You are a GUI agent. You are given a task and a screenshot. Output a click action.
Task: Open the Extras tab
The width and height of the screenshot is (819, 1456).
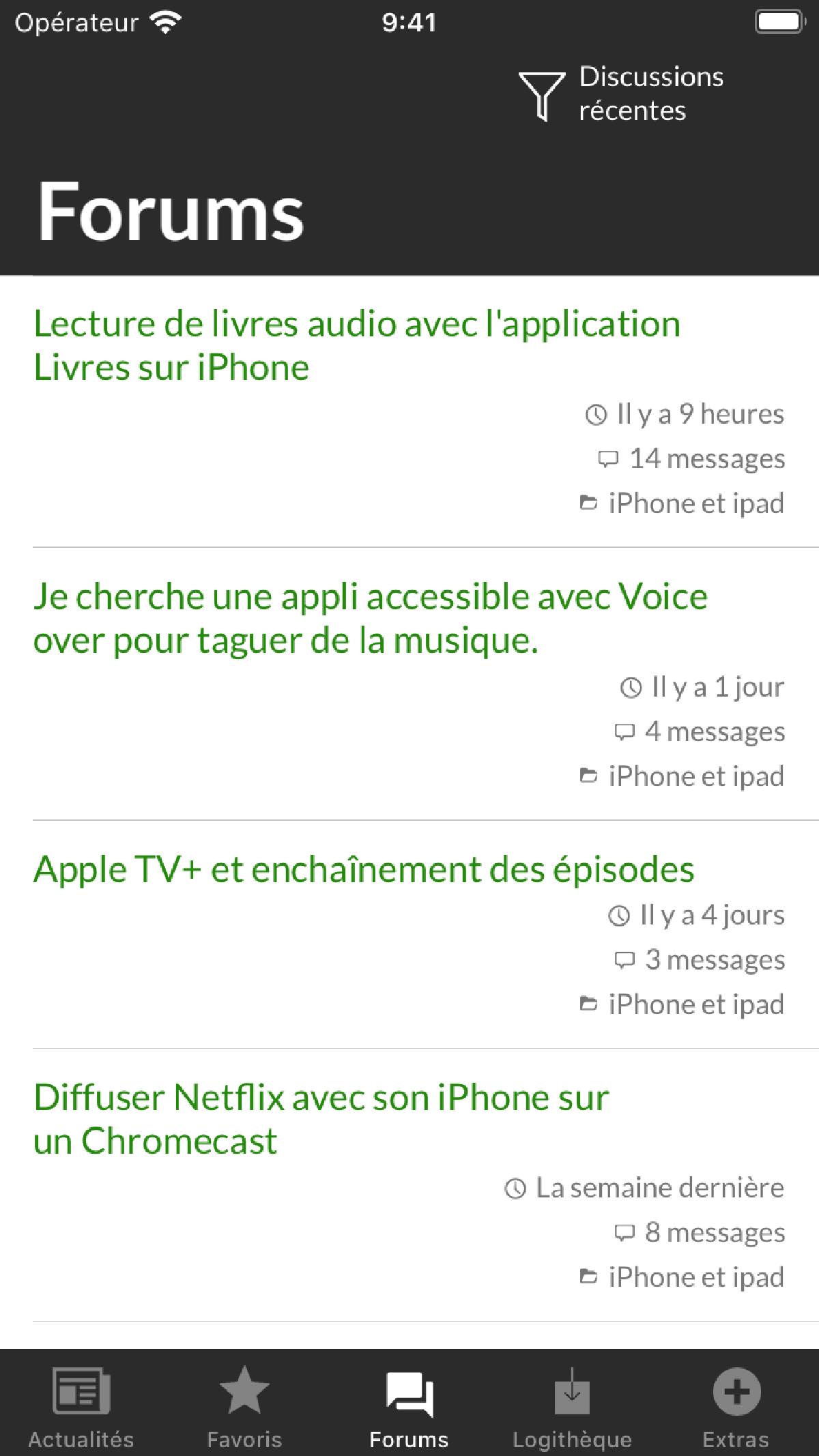click(736, 1407)
